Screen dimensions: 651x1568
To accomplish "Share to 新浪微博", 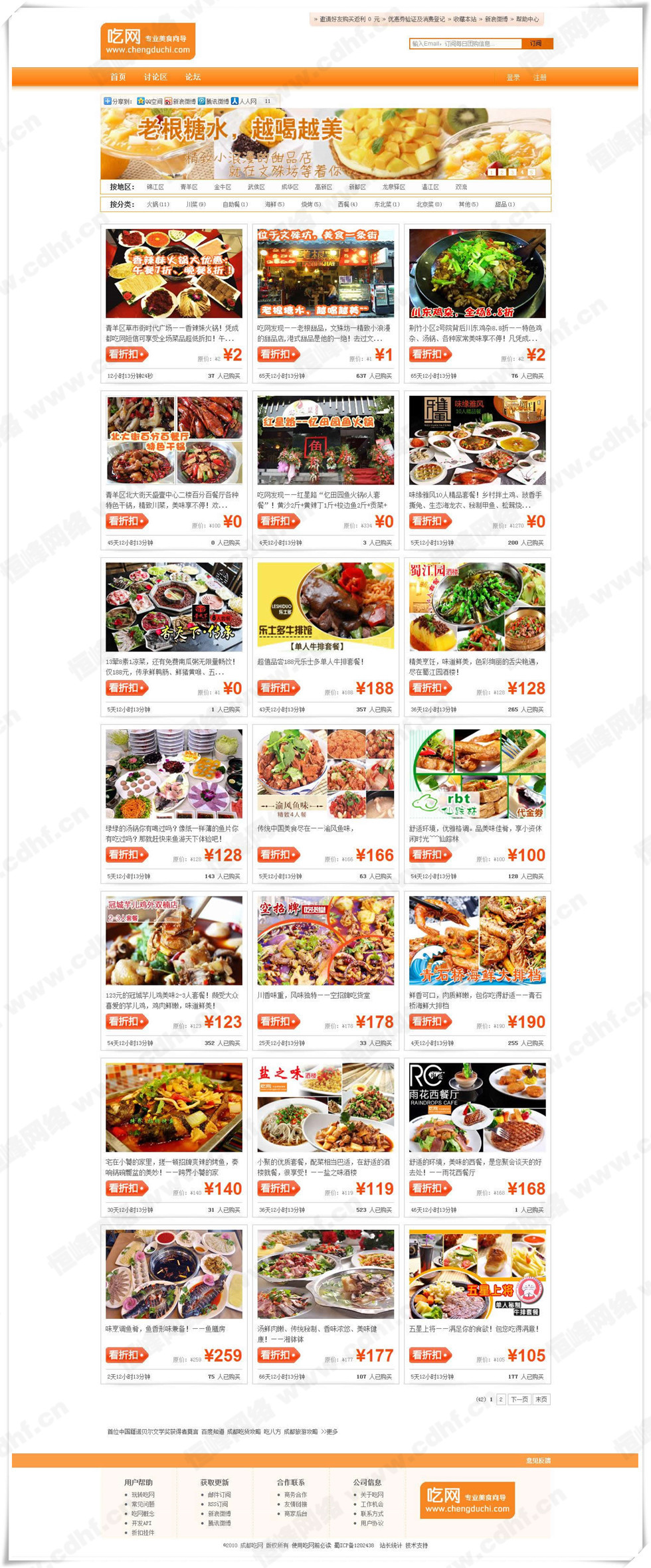I will (x=181, y=101).
